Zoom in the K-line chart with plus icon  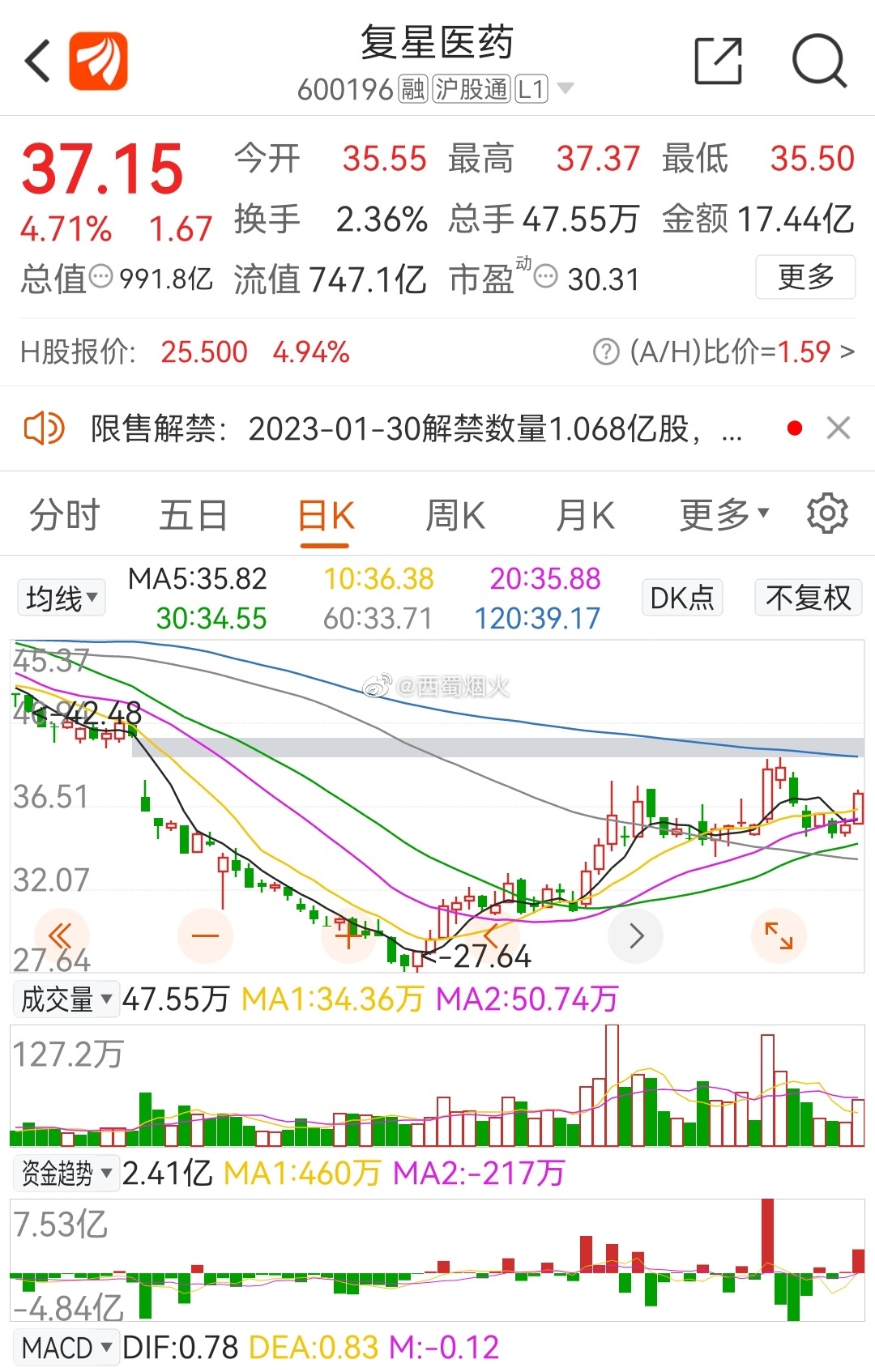point(348,935)
